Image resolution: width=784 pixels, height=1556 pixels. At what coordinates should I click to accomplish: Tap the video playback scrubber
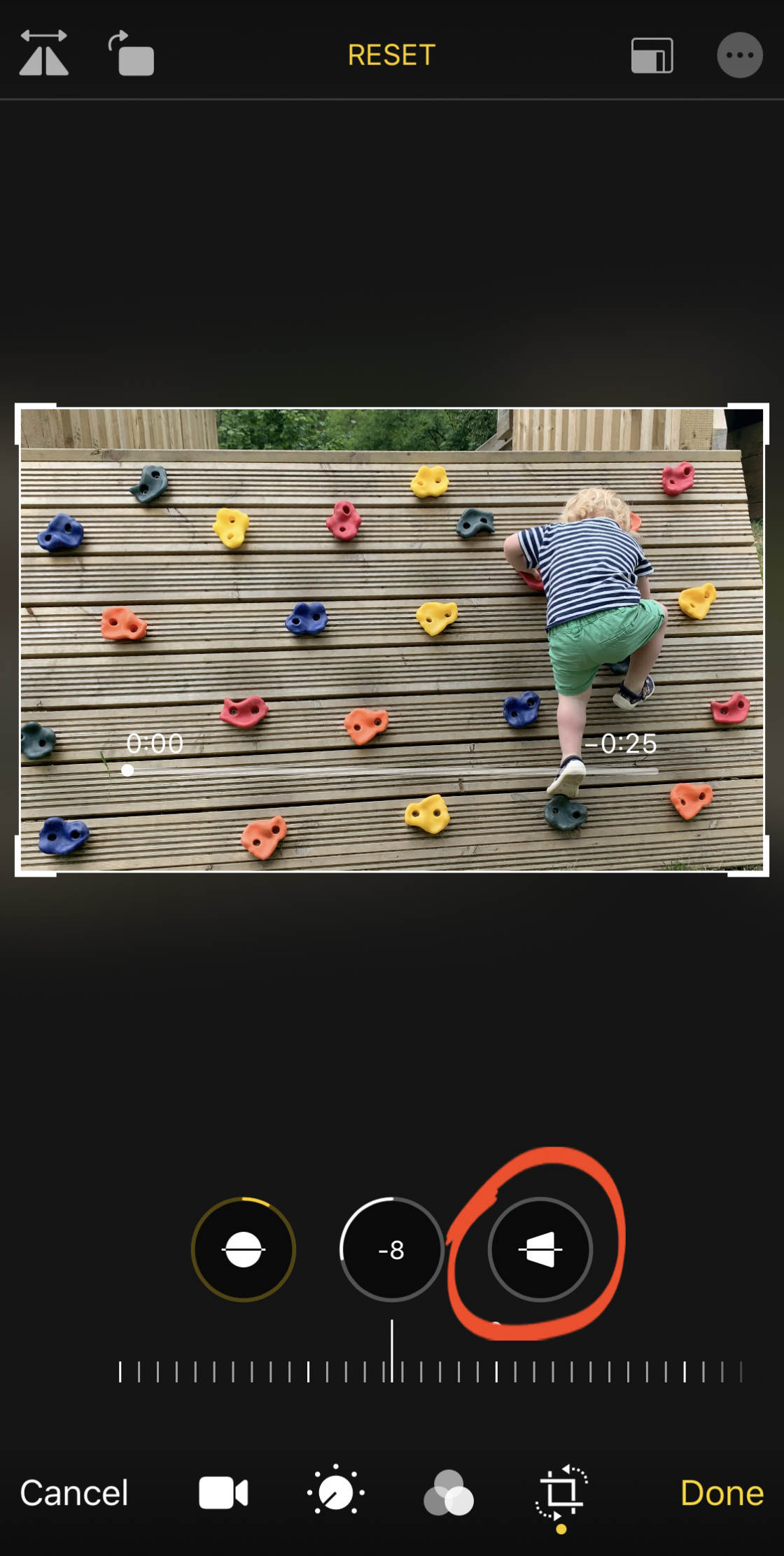(x=392, y=770)
